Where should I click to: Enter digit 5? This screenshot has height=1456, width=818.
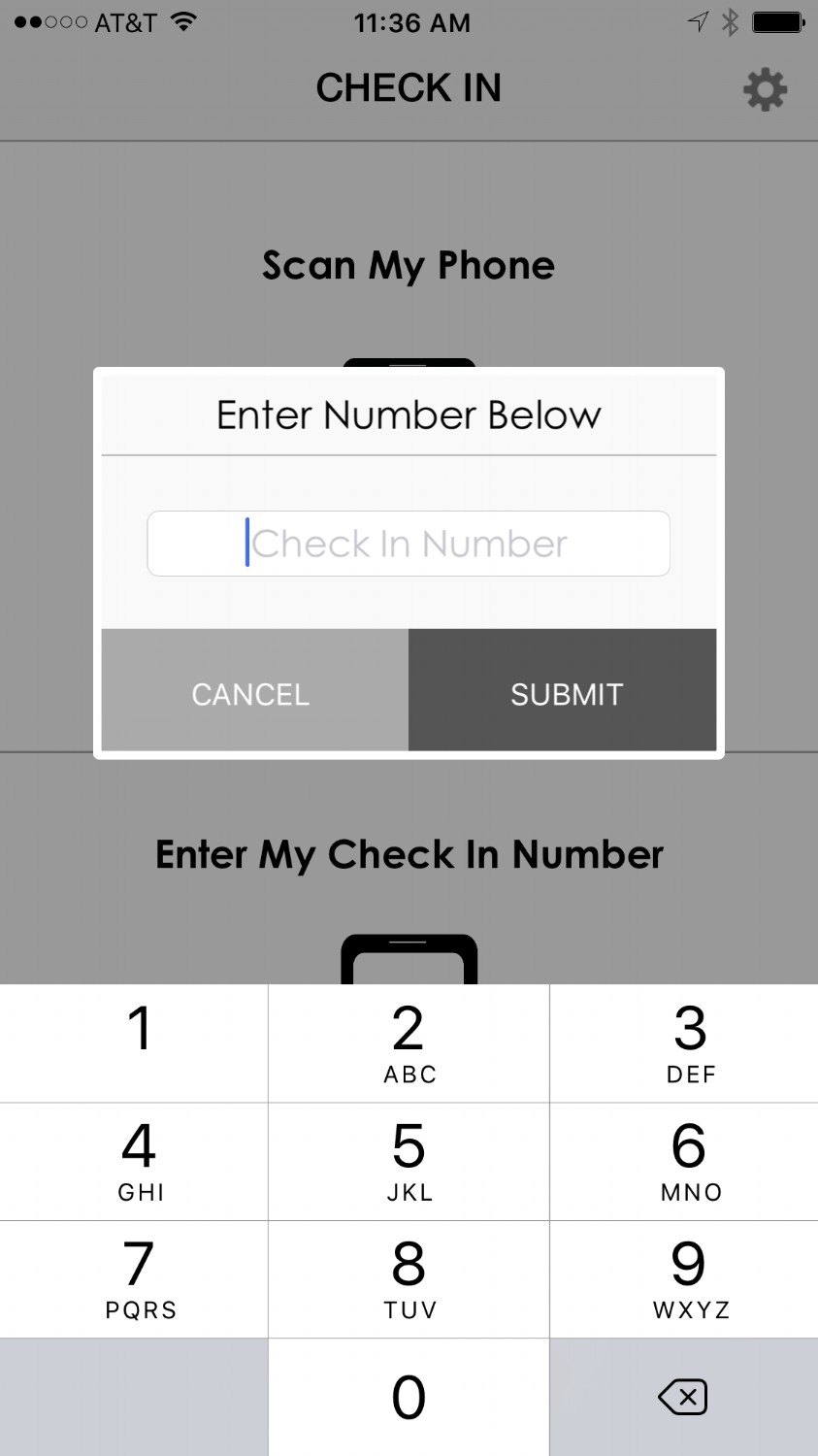coord(409,1162)
